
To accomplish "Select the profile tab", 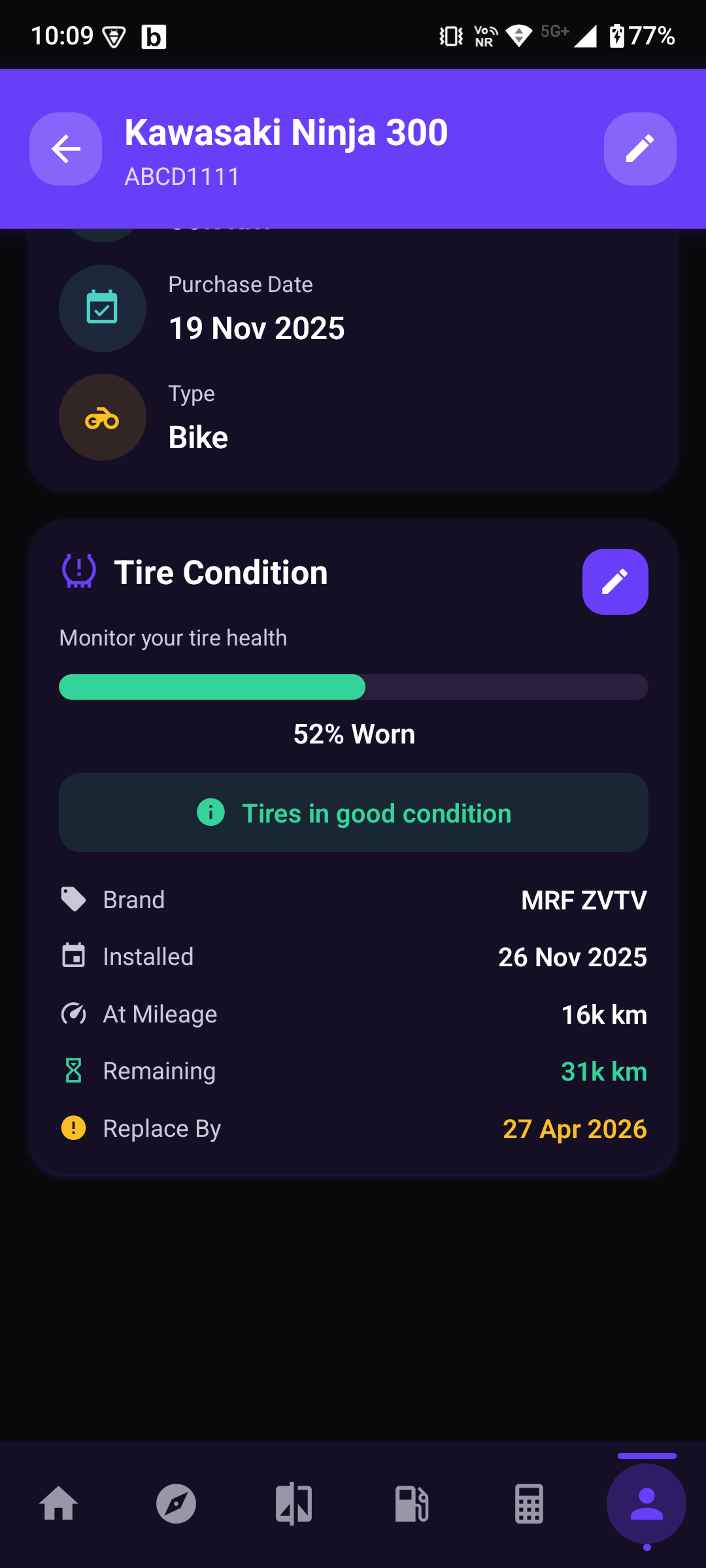I will point(646,1503).
